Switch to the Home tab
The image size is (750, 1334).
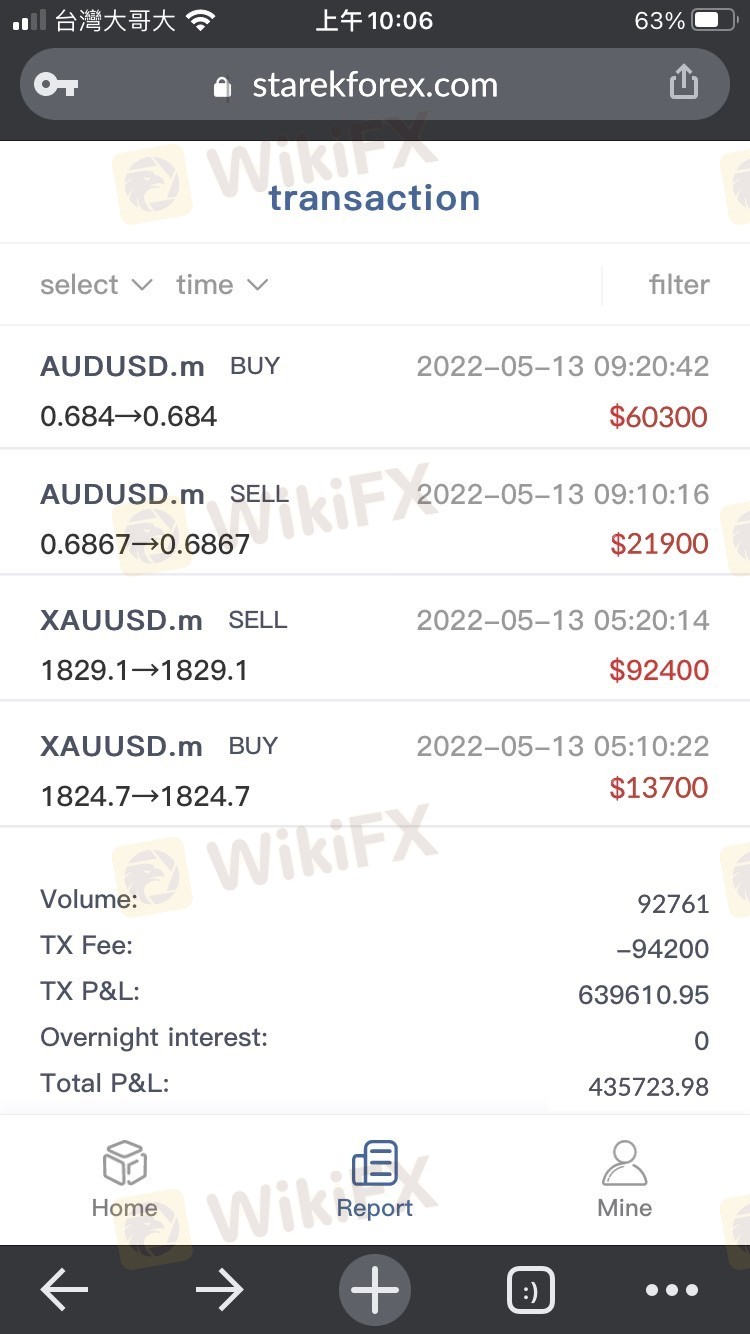[125, 1180]
